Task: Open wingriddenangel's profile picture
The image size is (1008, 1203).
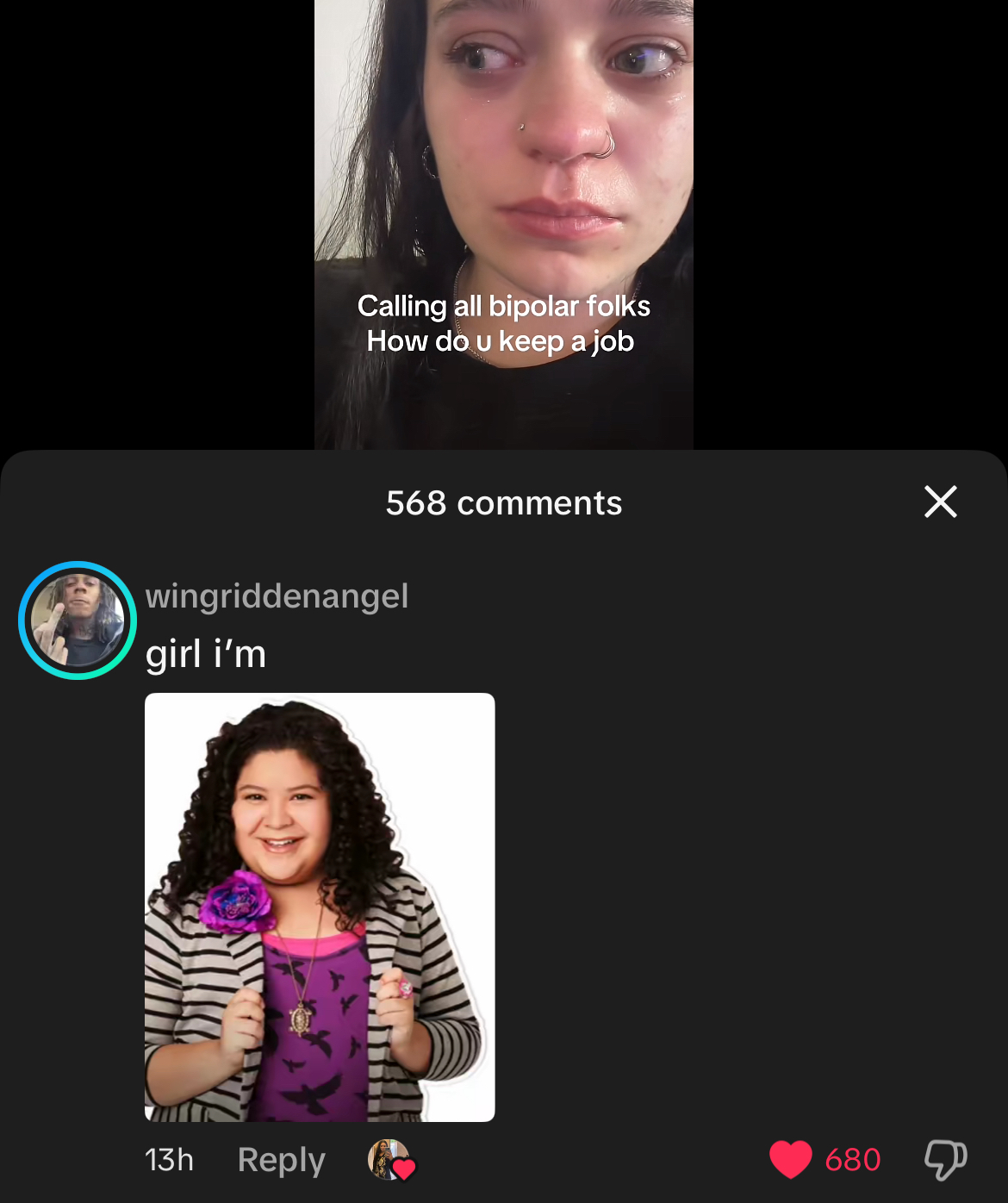Action: [x=78, y=620]
